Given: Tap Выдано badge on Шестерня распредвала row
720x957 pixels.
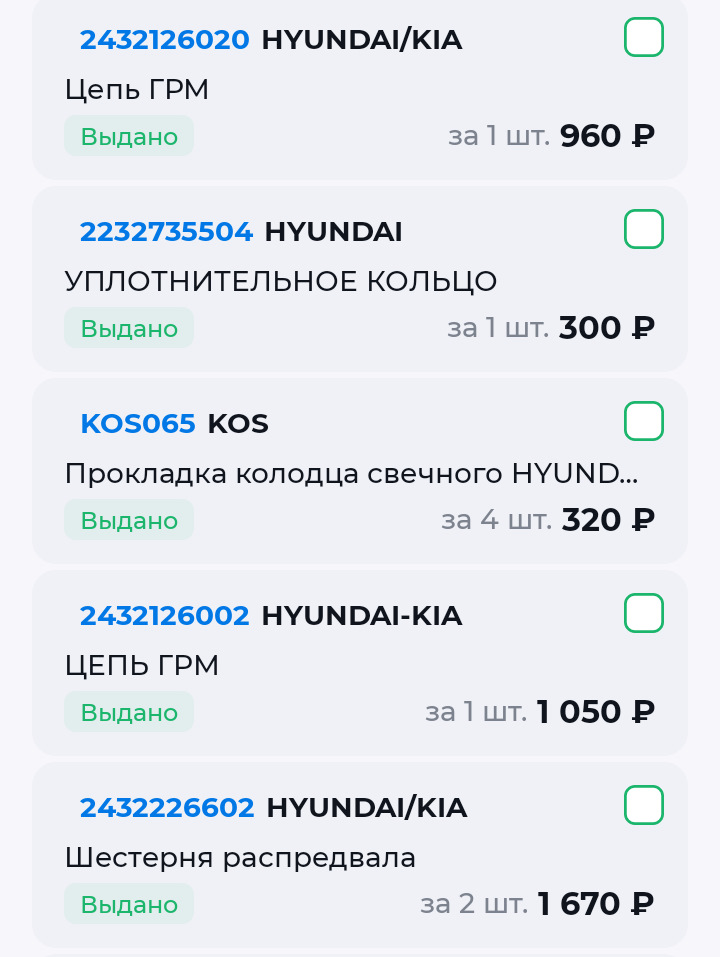Looking at the screenshot, I should pyautogui.click(x=129, y=903).
